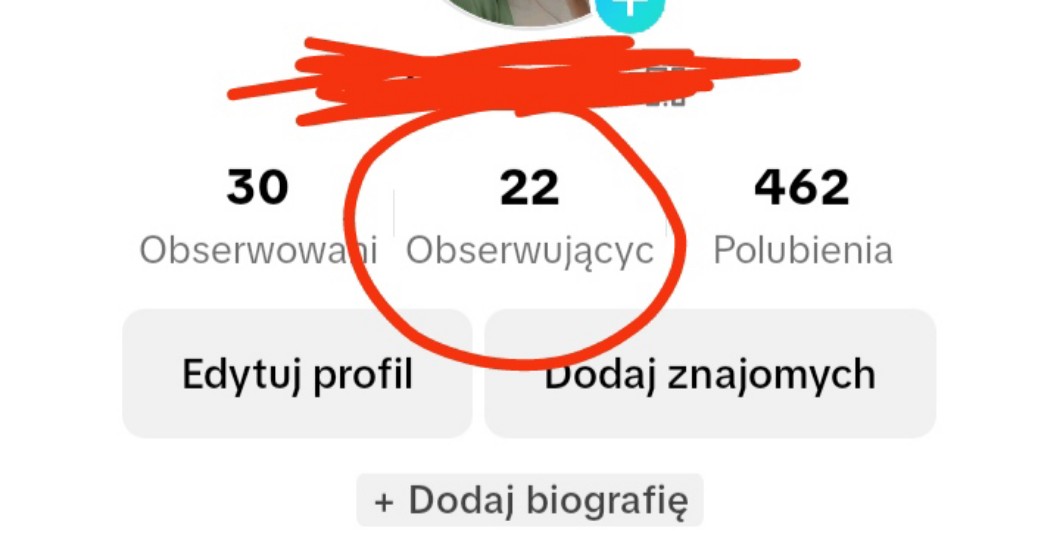The height and width of the screenshot is (556, 1060).
Task: Add a bio via Dodaj biografię
Action: point(530,500)
